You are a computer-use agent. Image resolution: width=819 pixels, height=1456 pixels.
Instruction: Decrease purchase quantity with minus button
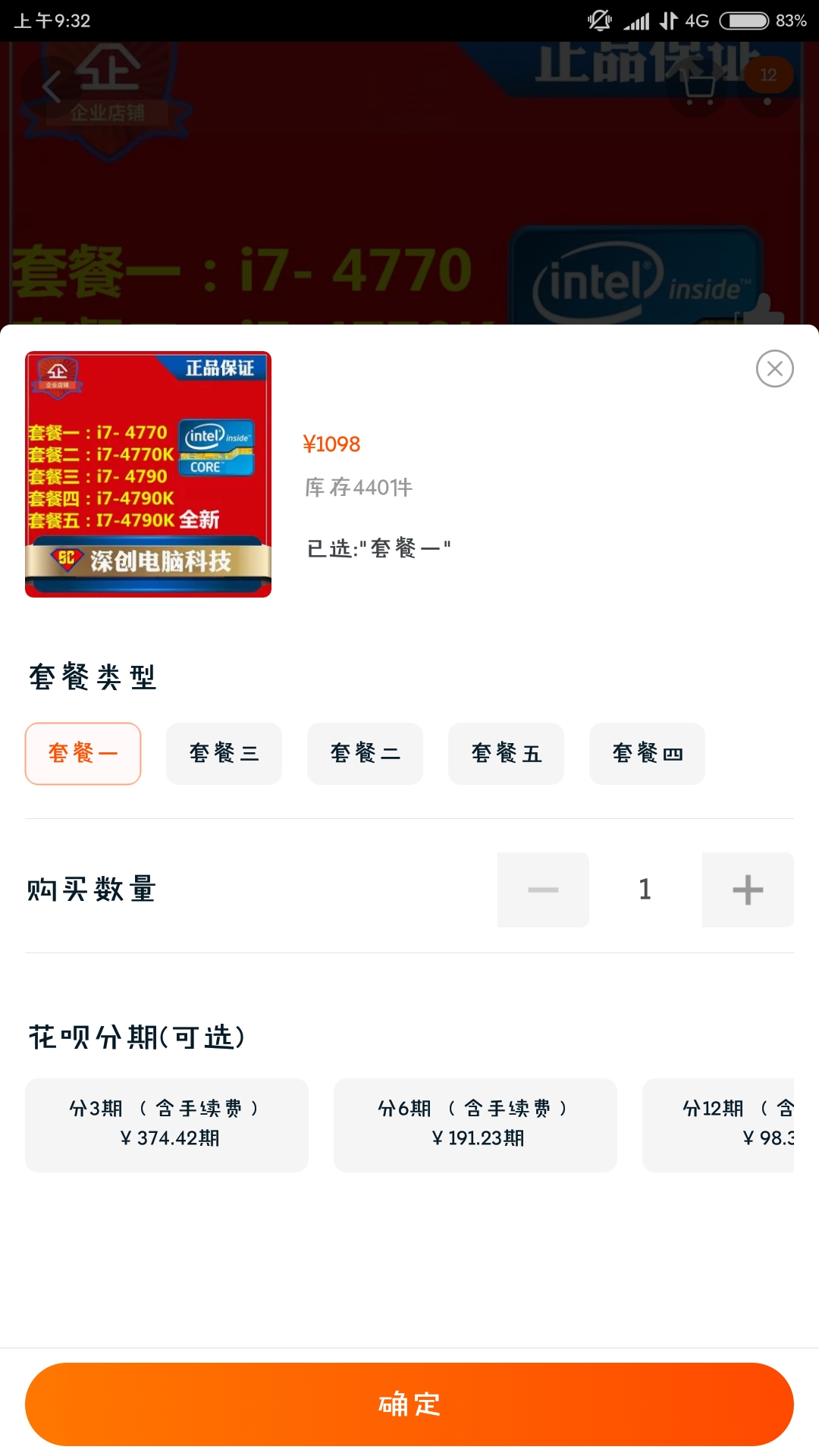pyautogui.click(x=543, y=890)
